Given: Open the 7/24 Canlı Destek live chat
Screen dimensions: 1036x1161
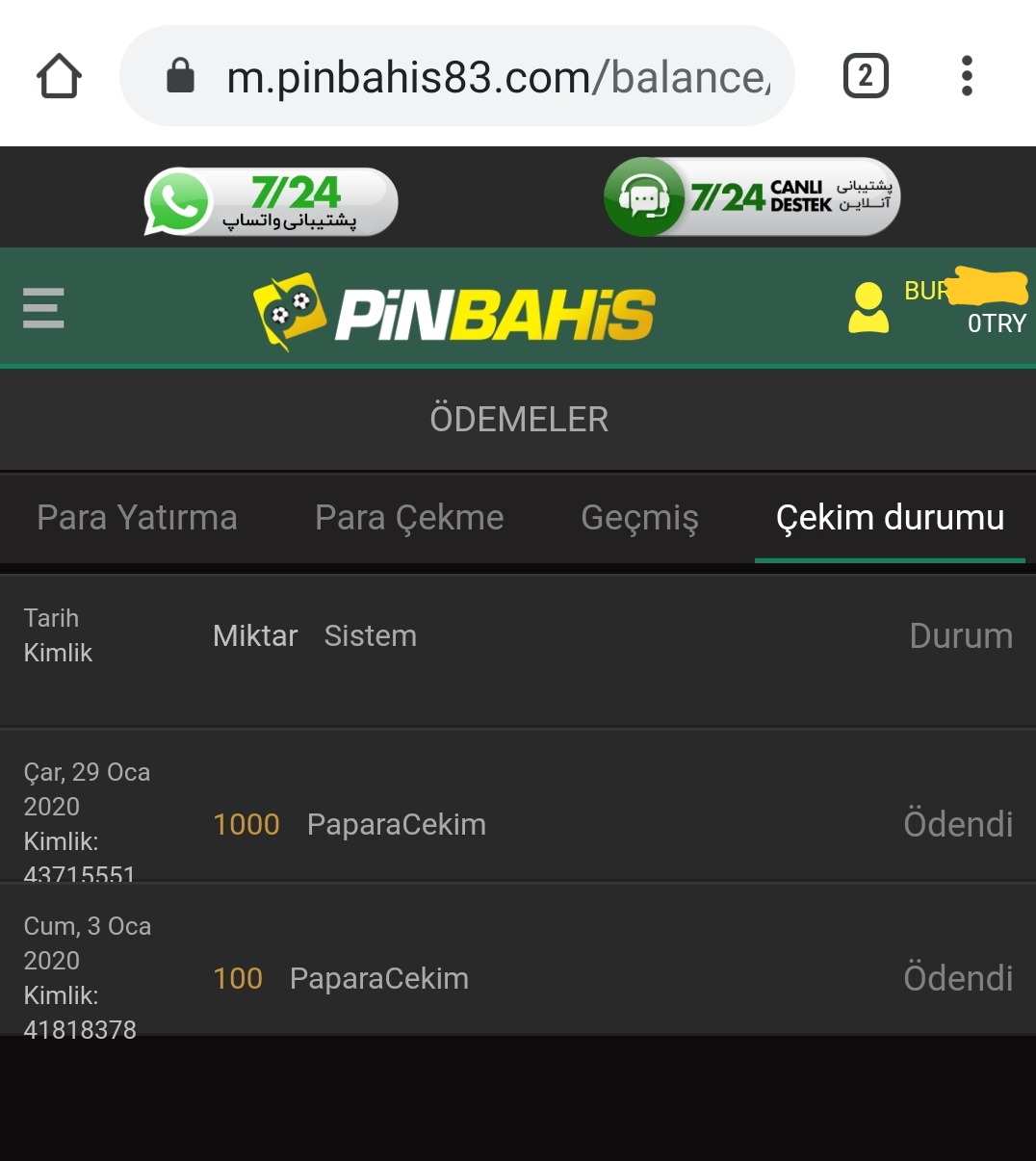Looking at the screenshot, I should 752,197.
